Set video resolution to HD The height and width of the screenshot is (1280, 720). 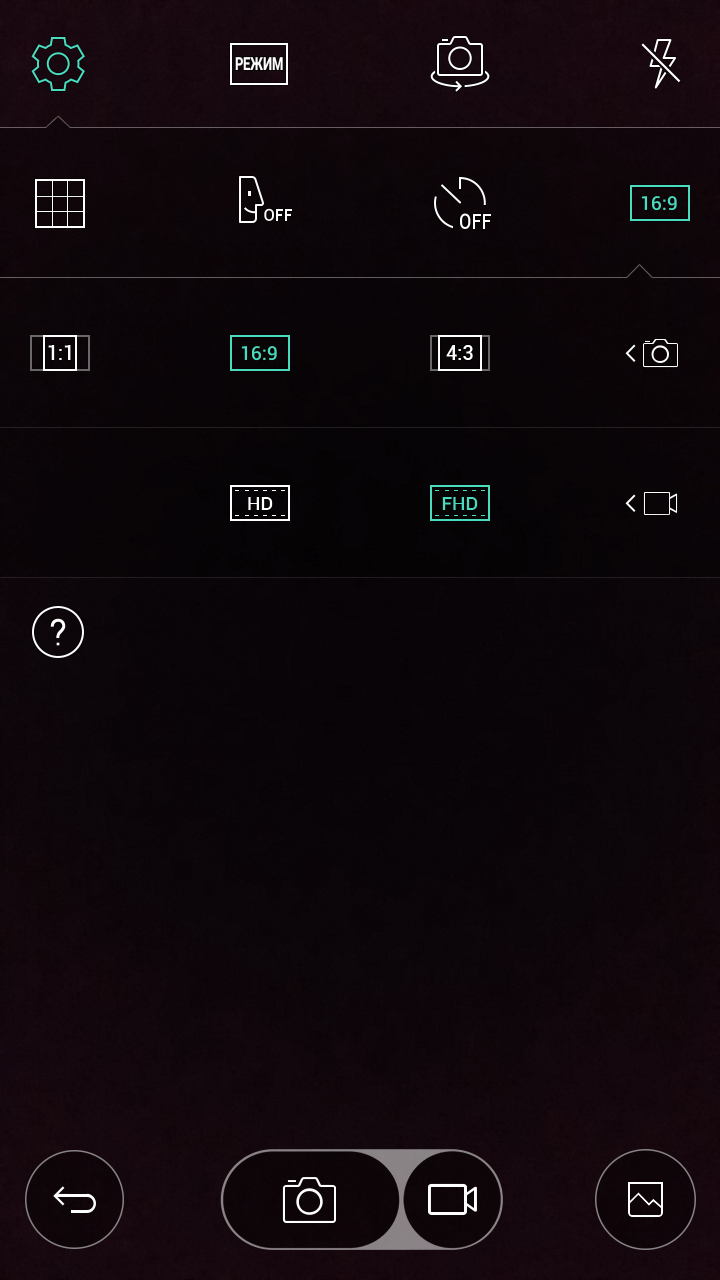(x=260, y=503)
